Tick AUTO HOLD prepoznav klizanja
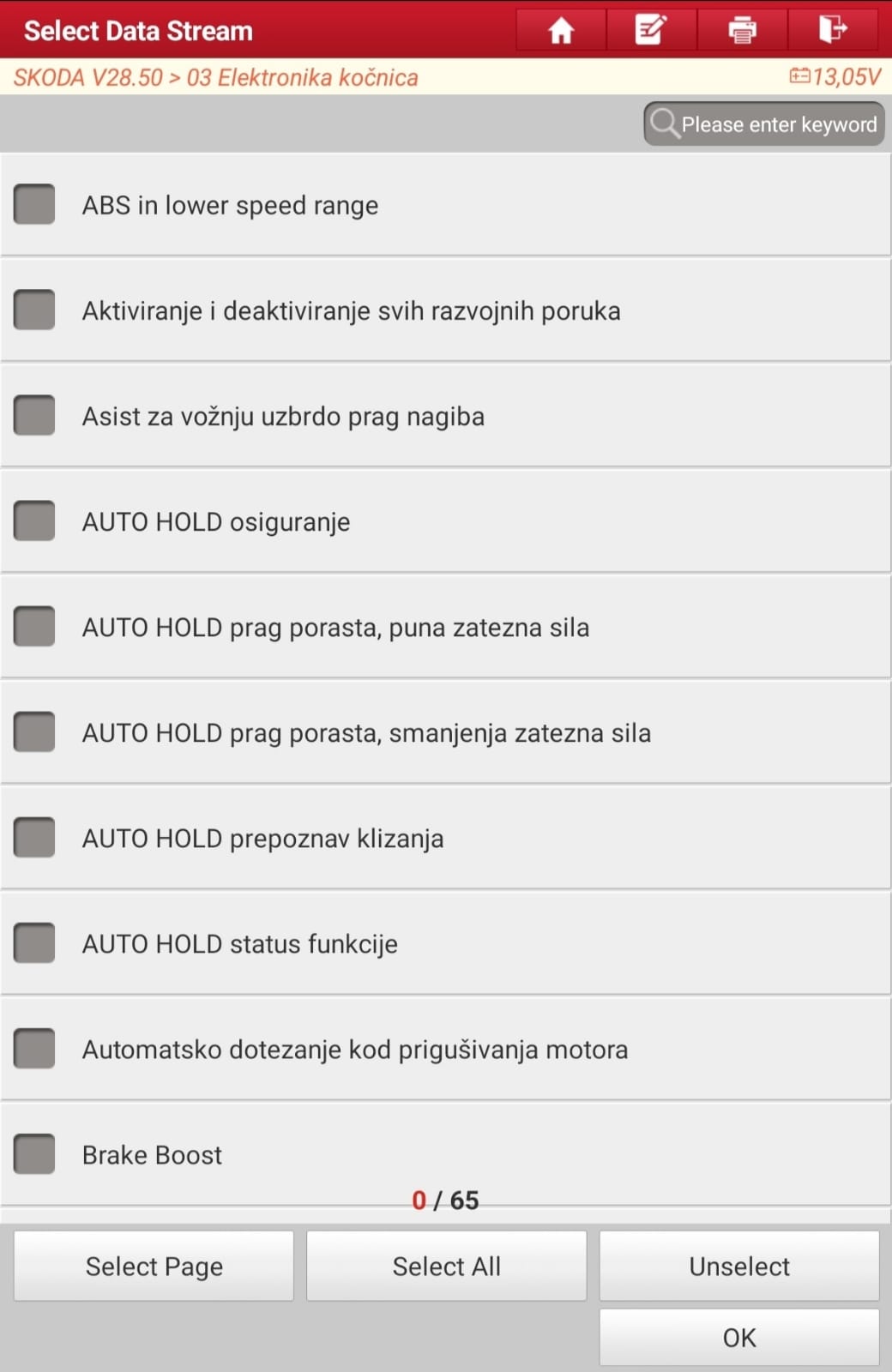 (x=34, y=838)
